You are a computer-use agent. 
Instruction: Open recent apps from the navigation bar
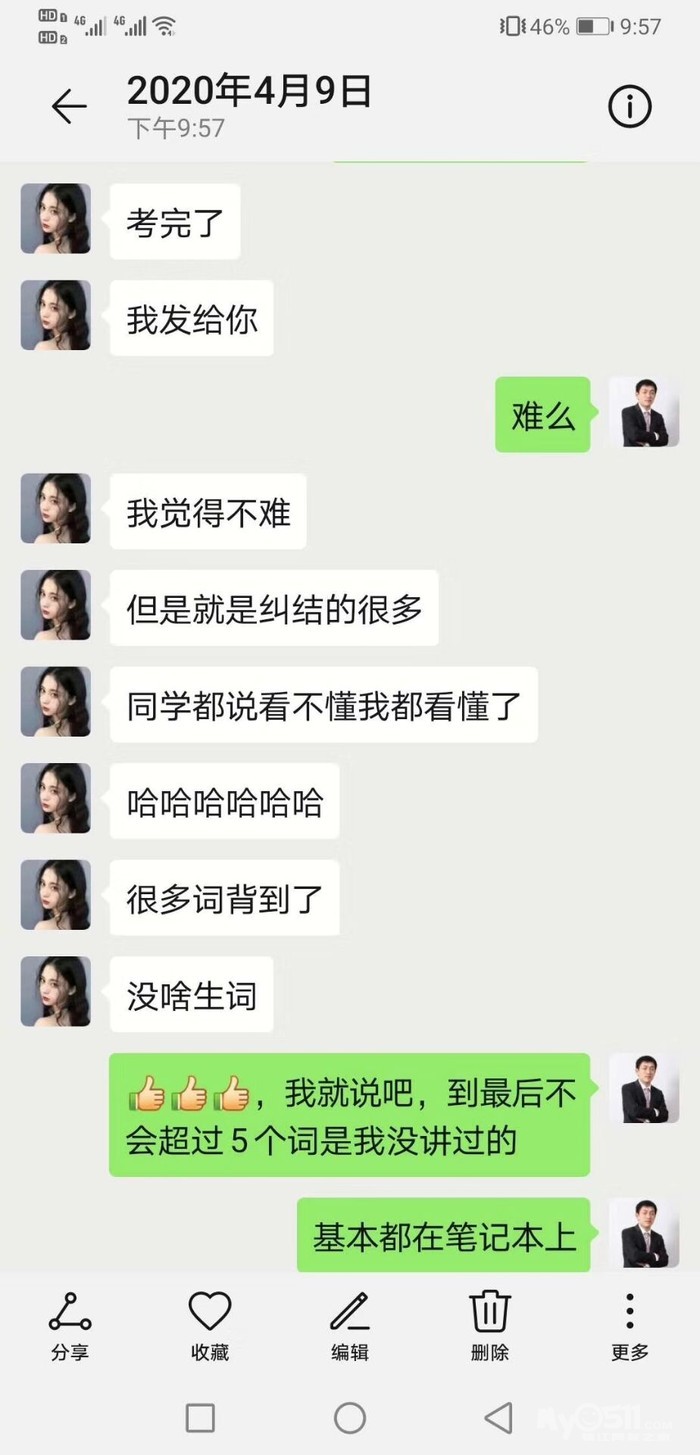coord(200,1417)
